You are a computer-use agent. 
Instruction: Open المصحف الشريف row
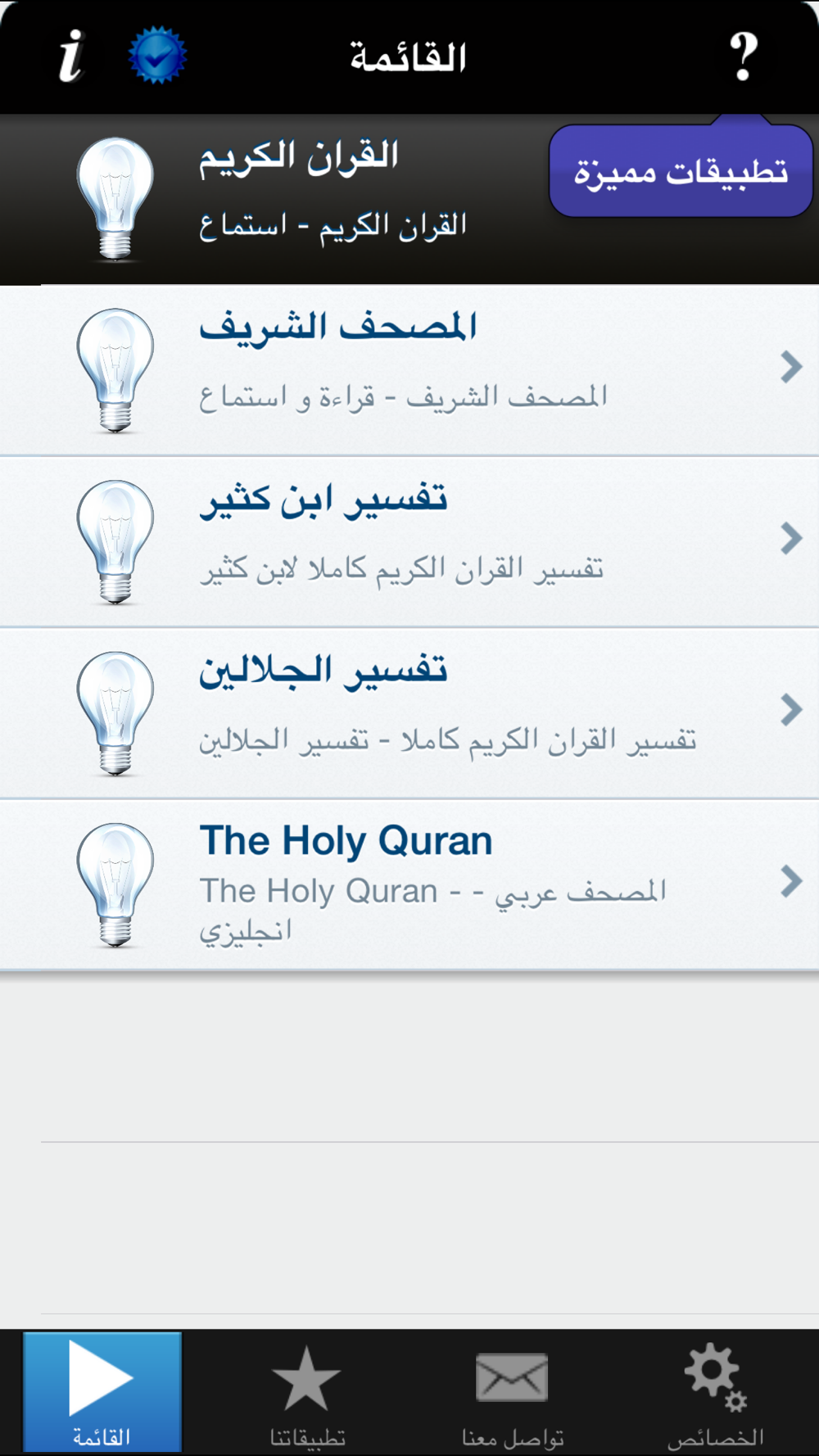(x=409, y=371)
